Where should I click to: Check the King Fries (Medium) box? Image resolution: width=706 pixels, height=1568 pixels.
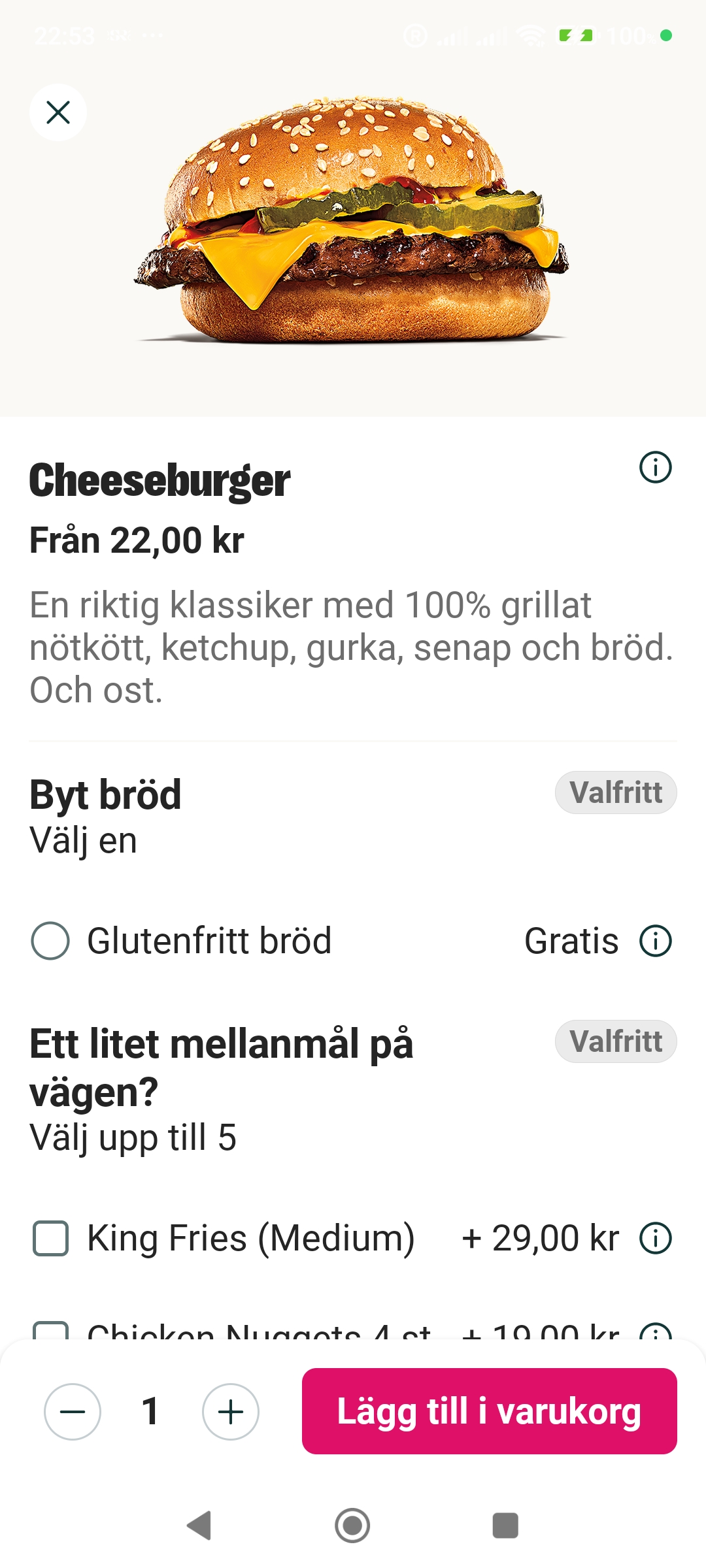tap(50, 1238)
